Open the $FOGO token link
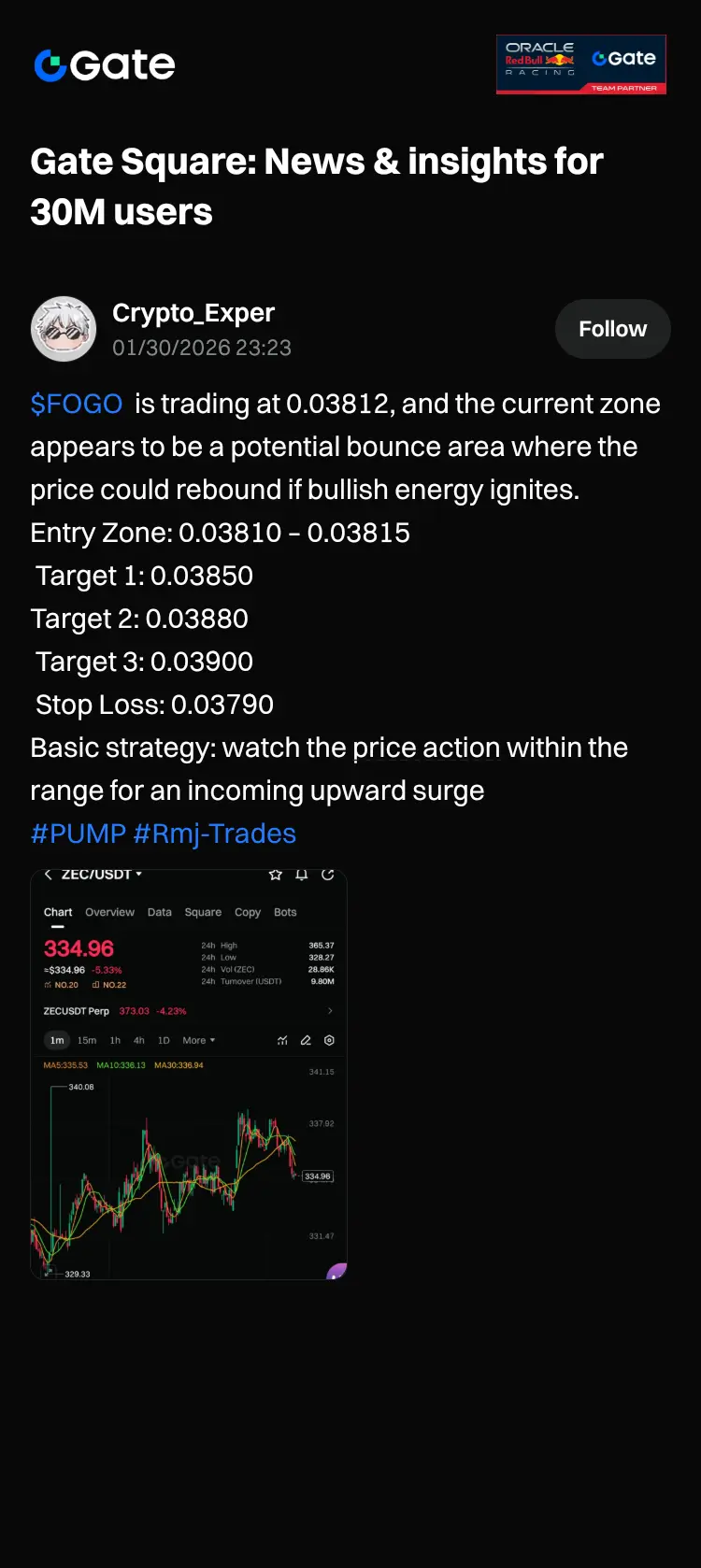The height and width of the screenshot is (1568, 701). [x=77, y=404]
